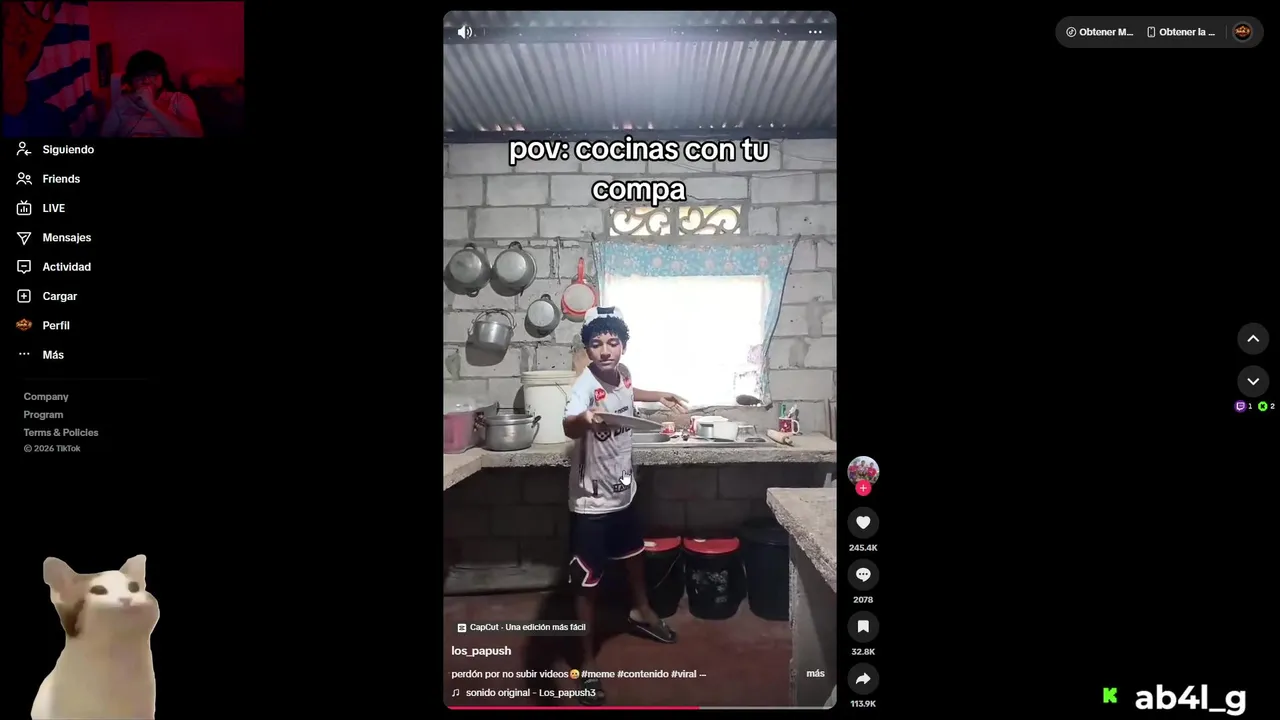
Task: Expand the caption with más
Action: [815, 673]
